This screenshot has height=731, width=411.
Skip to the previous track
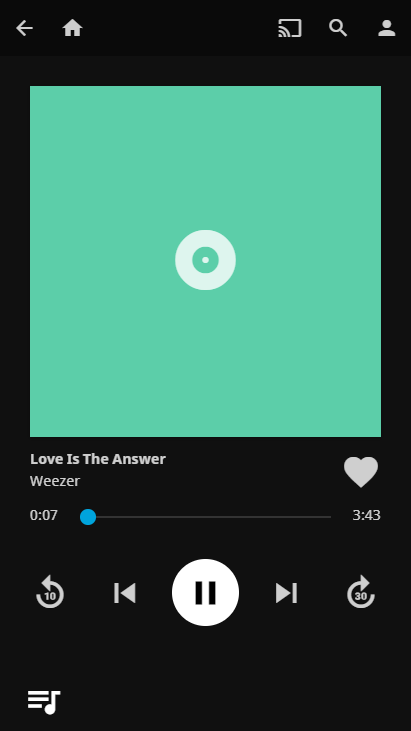coord(125,593)
